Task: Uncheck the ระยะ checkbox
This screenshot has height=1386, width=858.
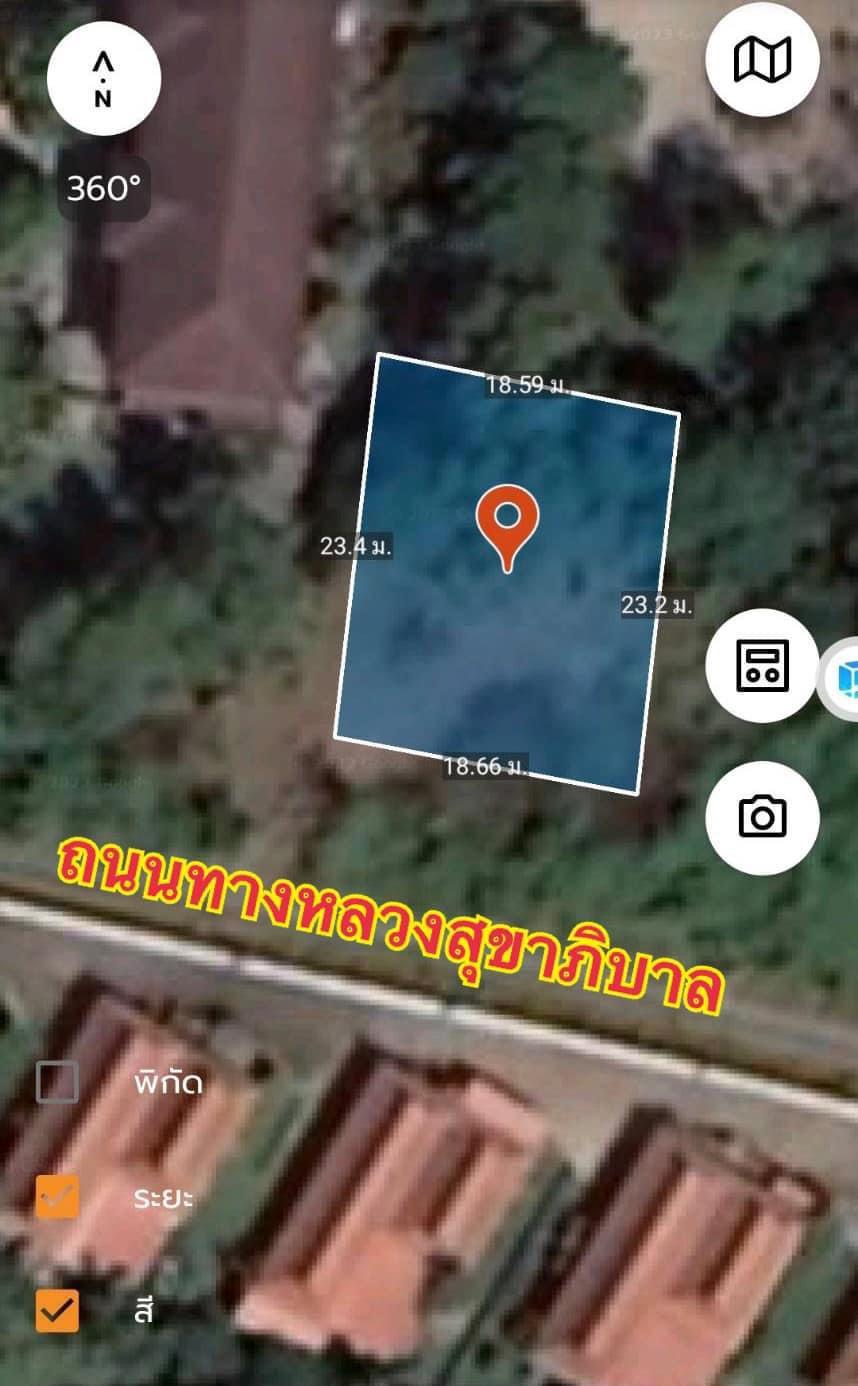Action: tap(57, 1197)
